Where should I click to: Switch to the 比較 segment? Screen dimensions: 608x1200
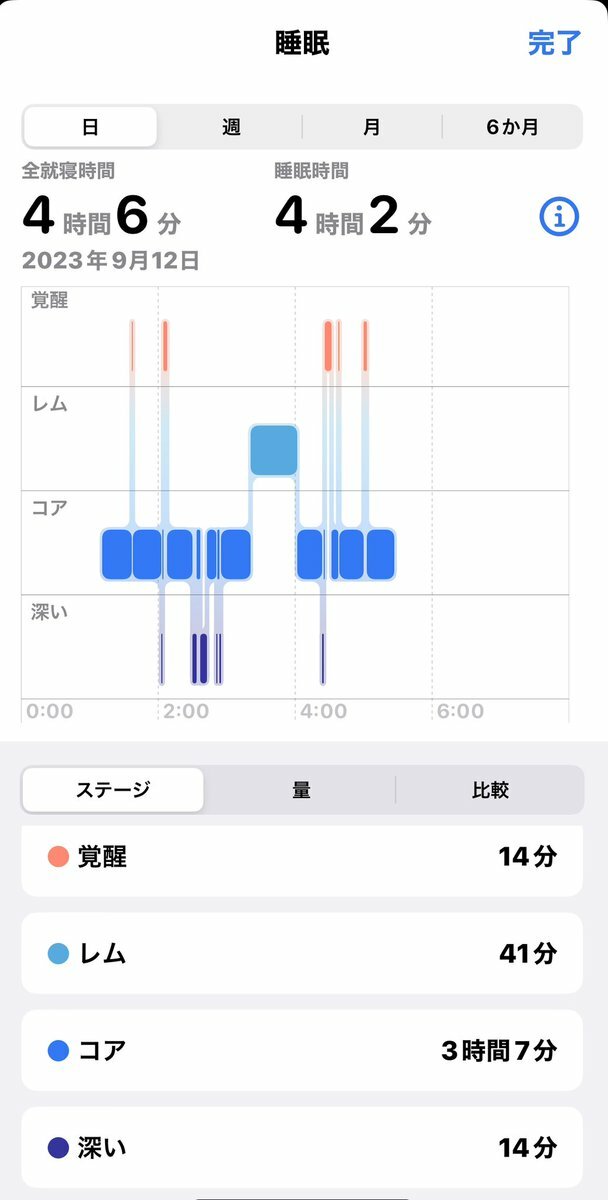tap(490, 790)
